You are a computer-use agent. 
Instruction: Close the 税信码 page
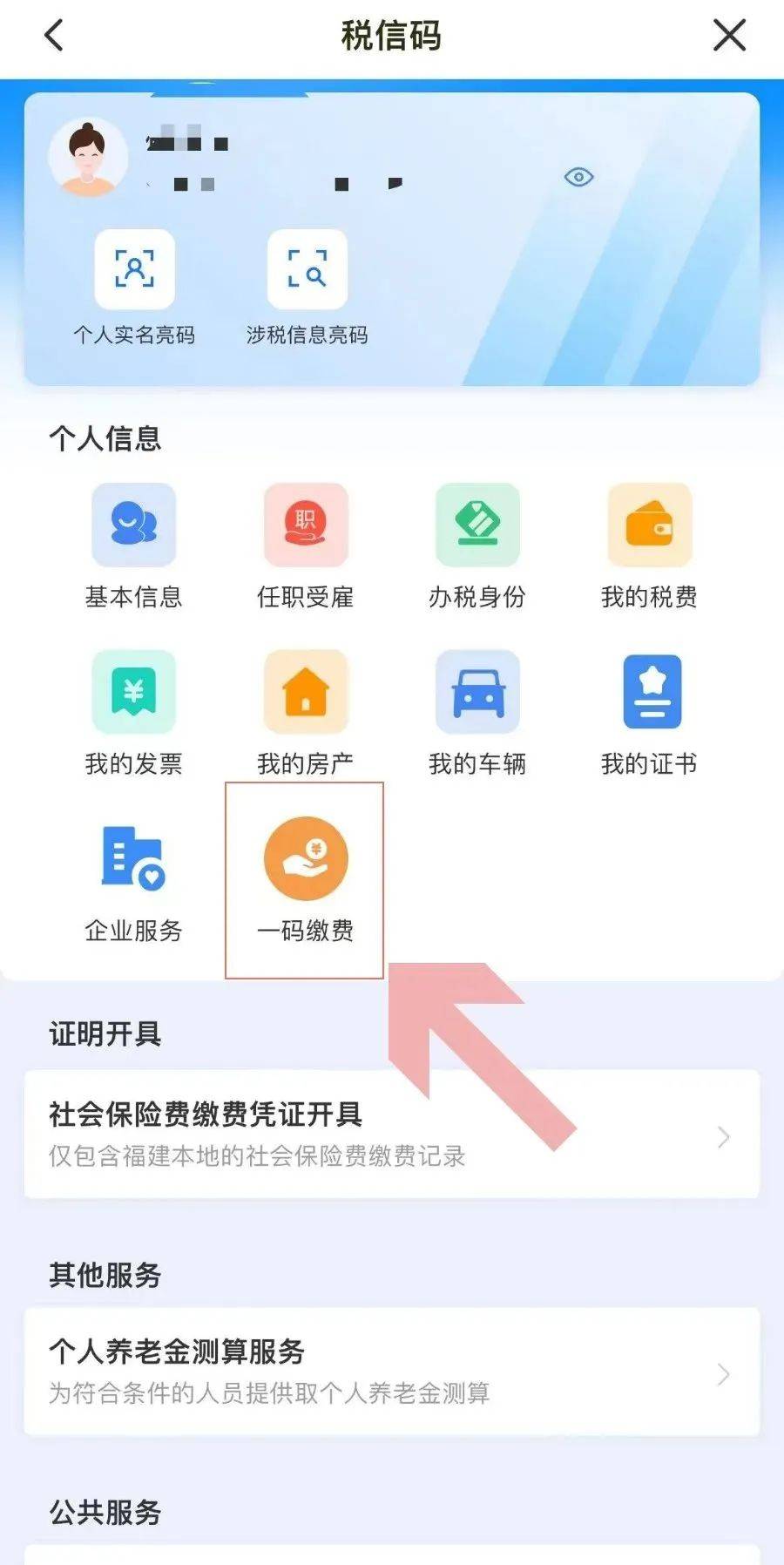(729, 36)
